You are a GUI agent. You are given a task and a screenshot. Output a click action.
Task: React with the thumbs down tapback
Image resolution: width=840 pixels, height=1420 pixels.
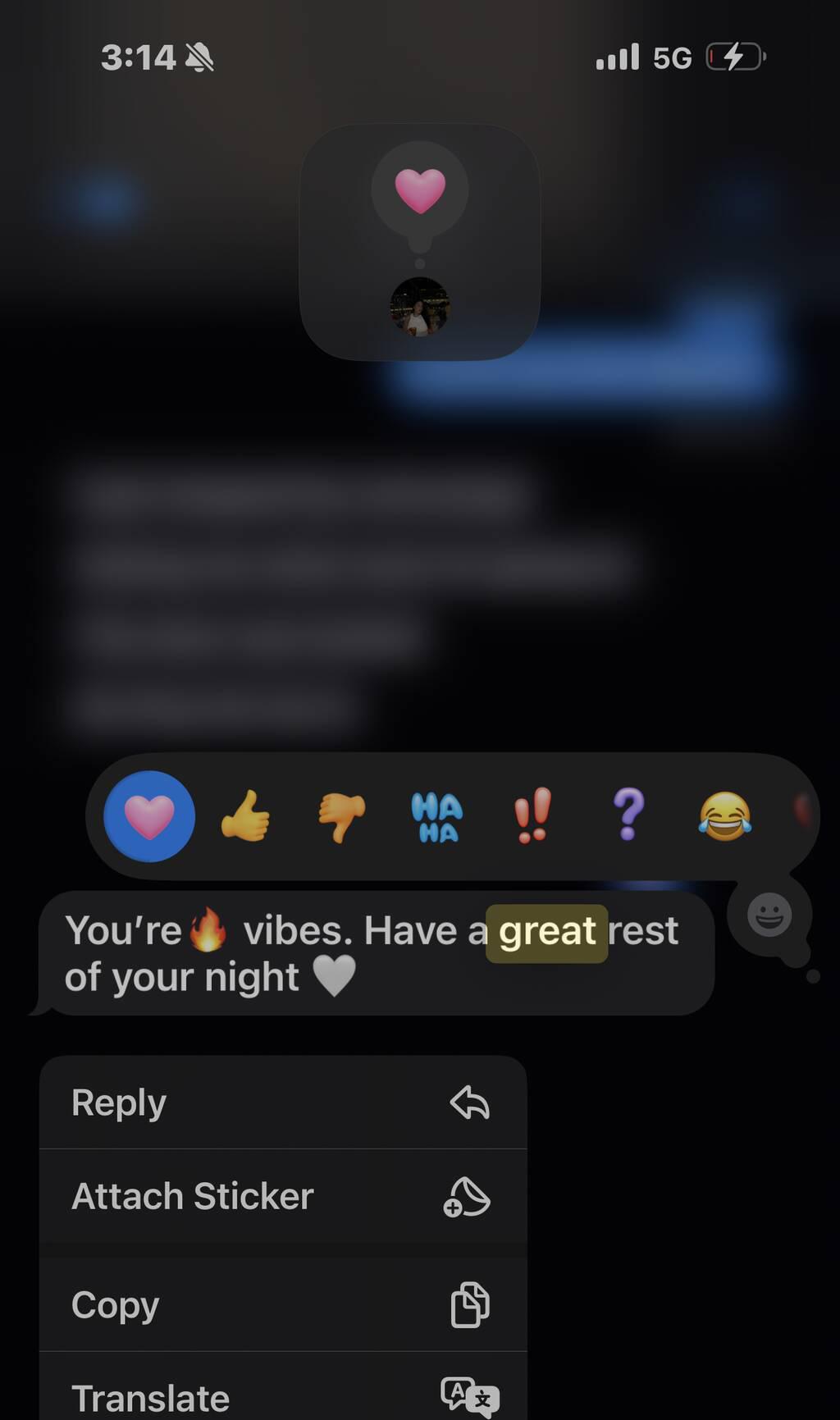click(341, 816)
